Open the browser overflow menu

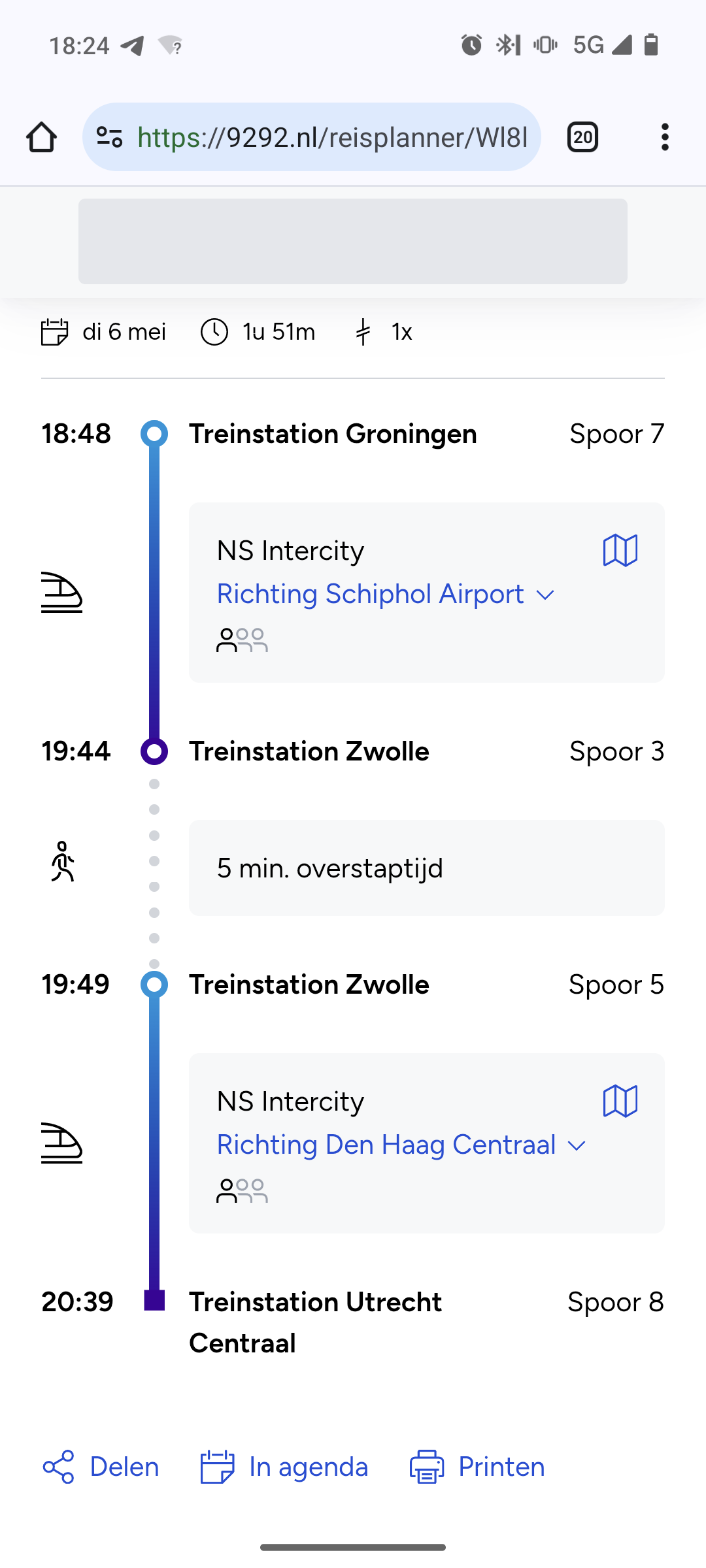pyautogui.click(x=665, y=137)
